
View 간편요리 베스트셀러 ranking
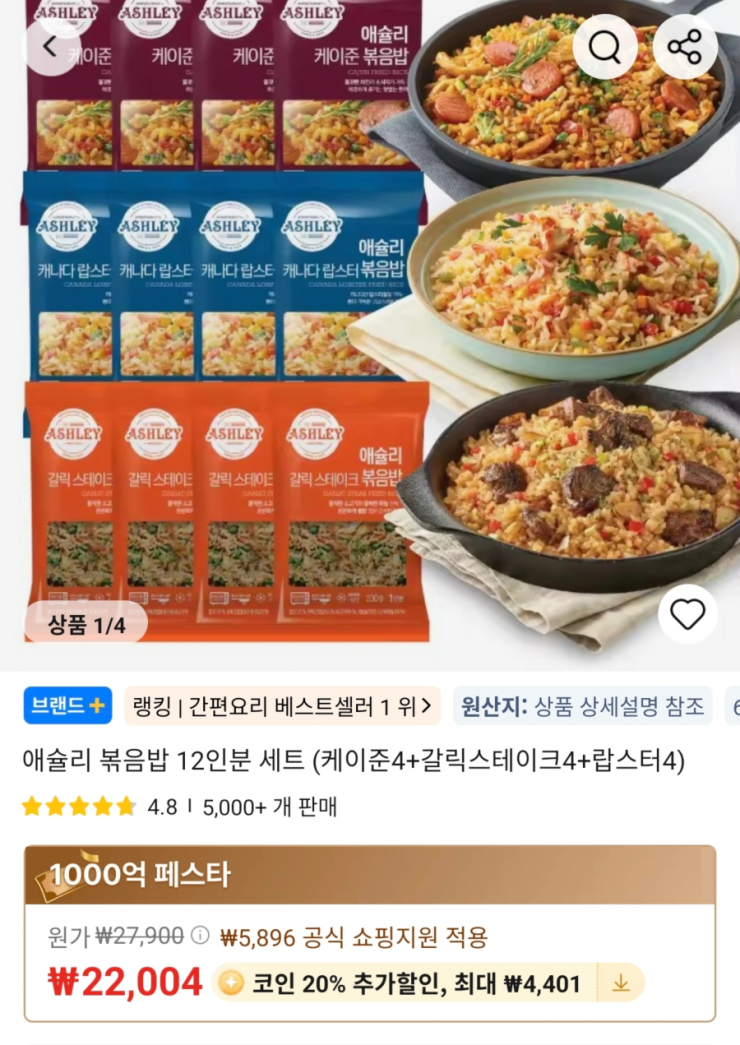282,706
